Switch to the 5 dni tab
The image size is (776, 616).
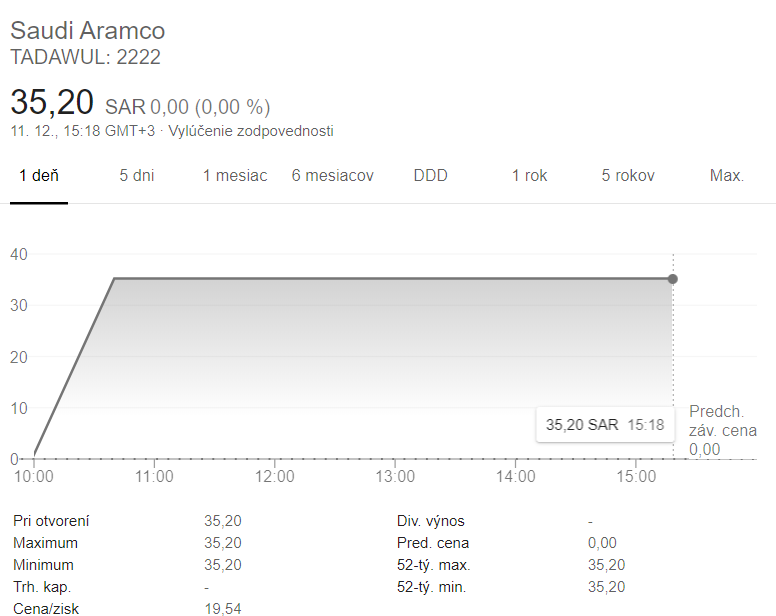[x=137, y=176]
